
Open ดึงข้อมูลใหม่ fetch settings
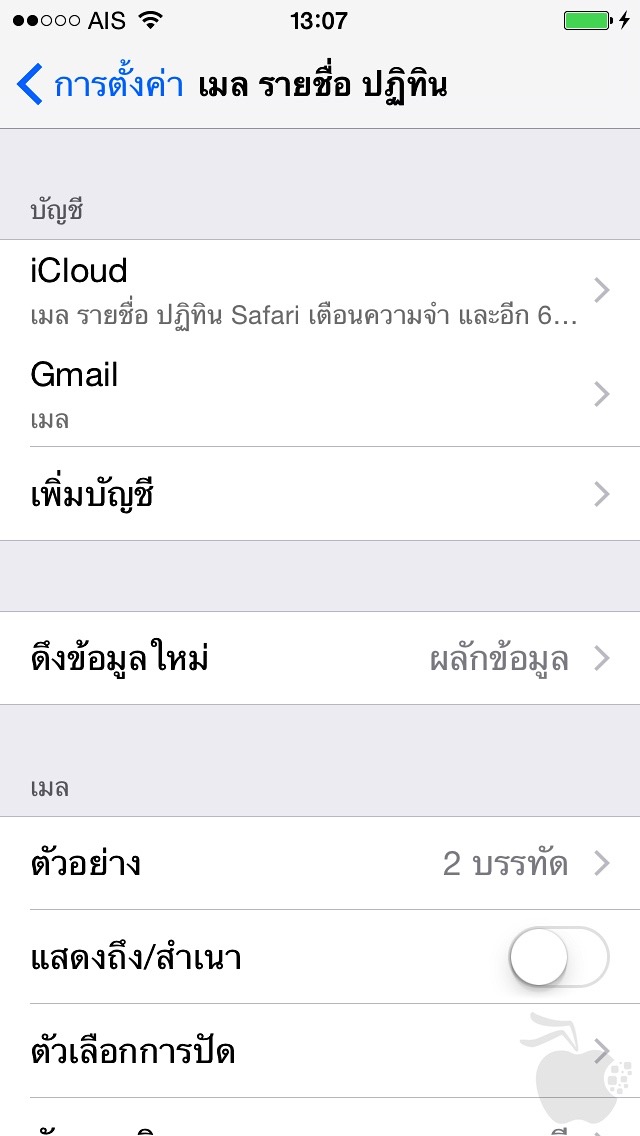coord(320,659)
